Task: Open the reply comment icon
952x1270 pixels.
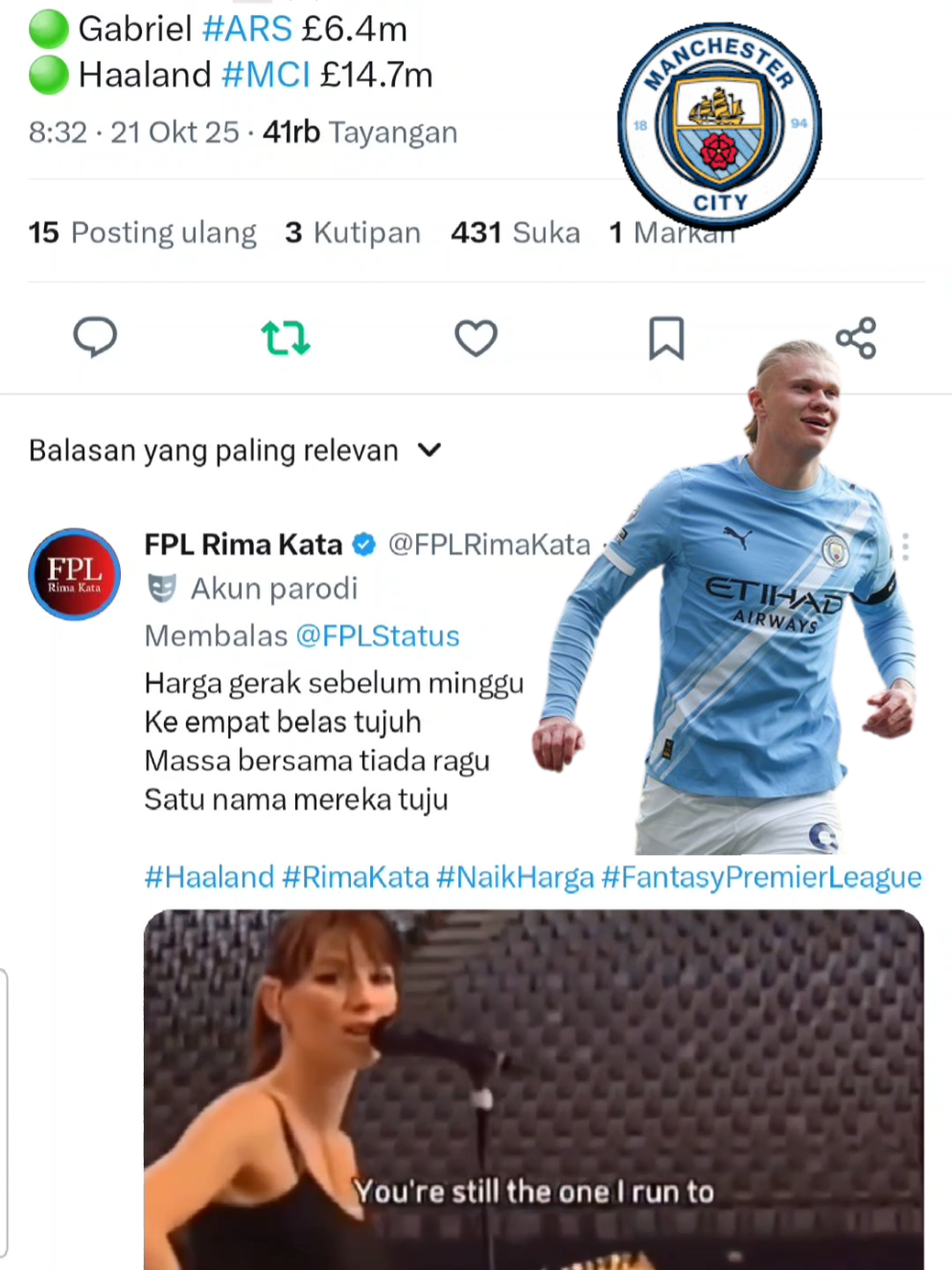Action: coord(95,337)
